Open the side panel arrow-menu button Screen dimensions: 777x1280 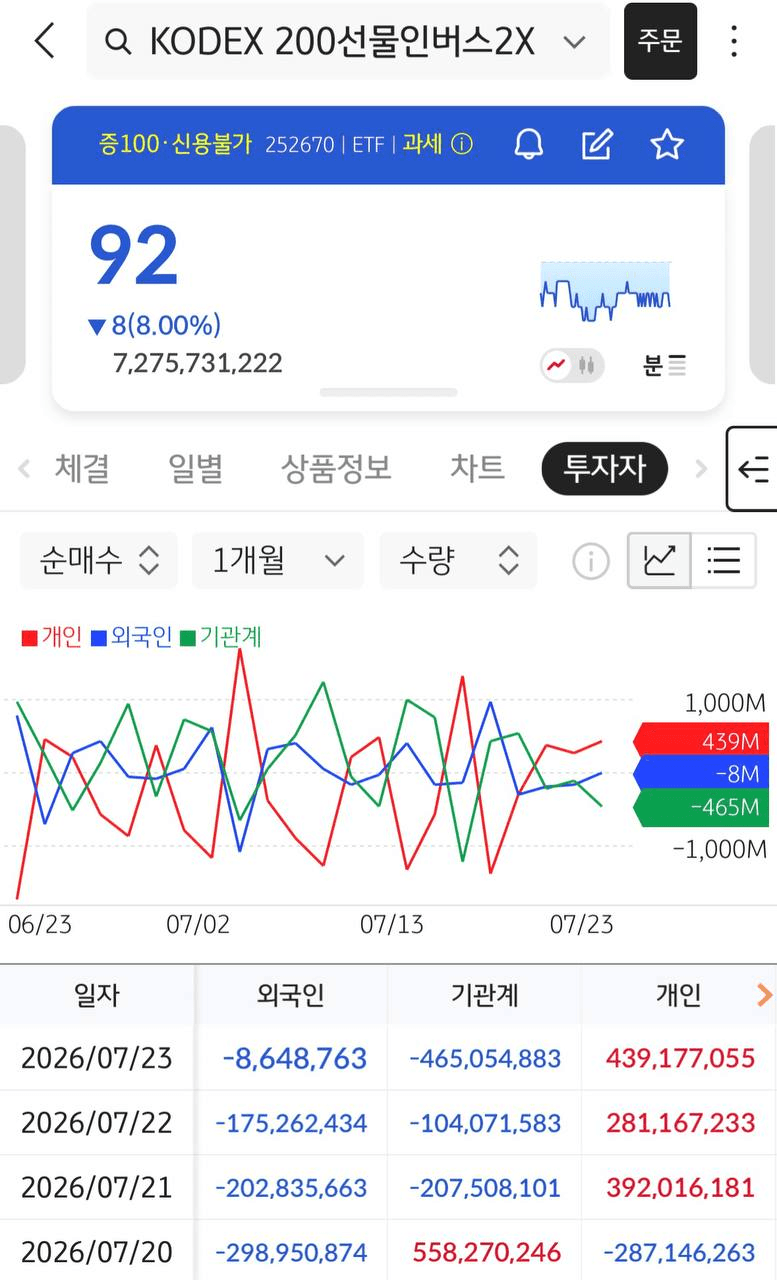click(752, 469)
